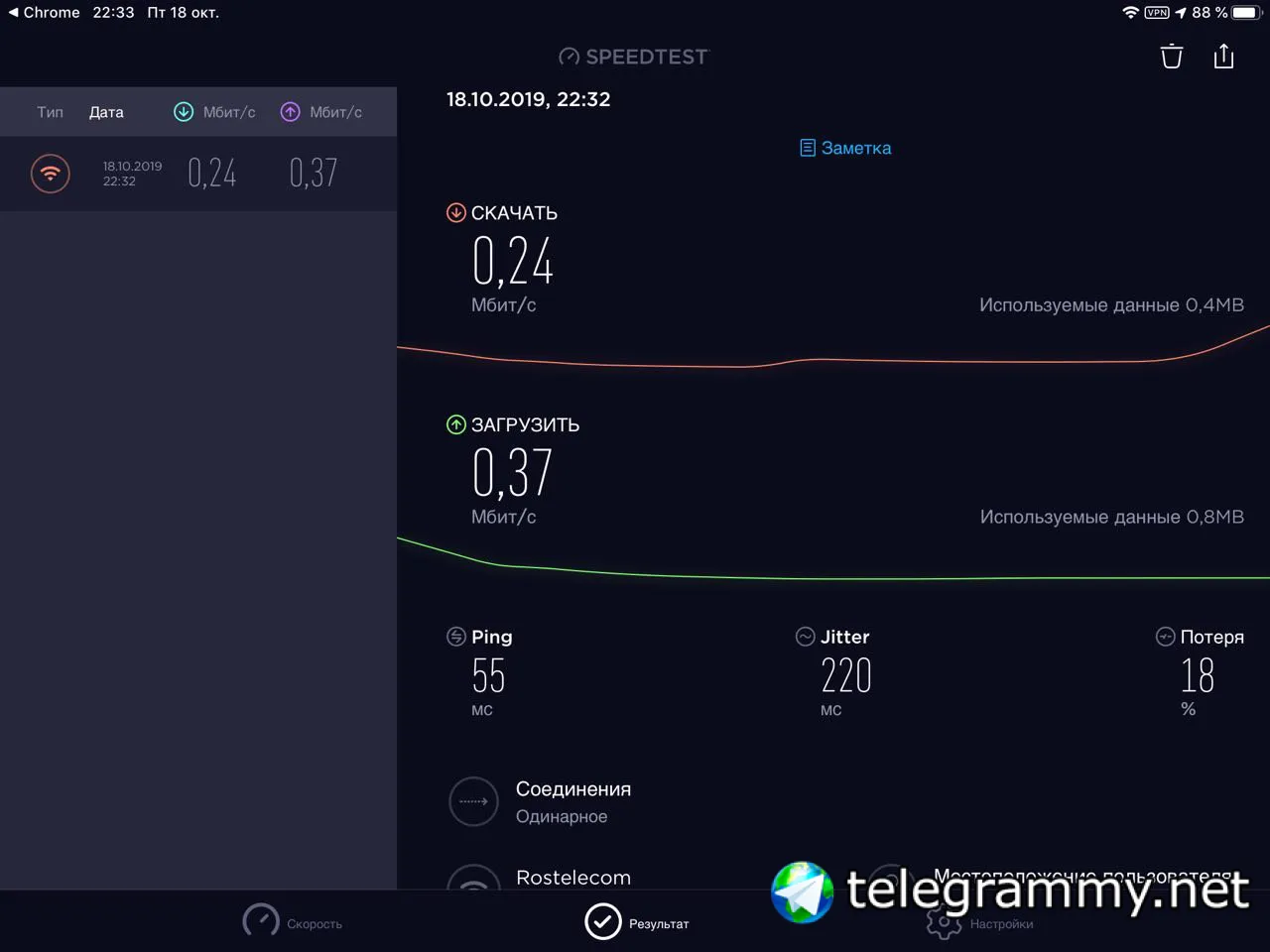
Task: Return to Chrome via status bar
Action: tap(44, 12)
